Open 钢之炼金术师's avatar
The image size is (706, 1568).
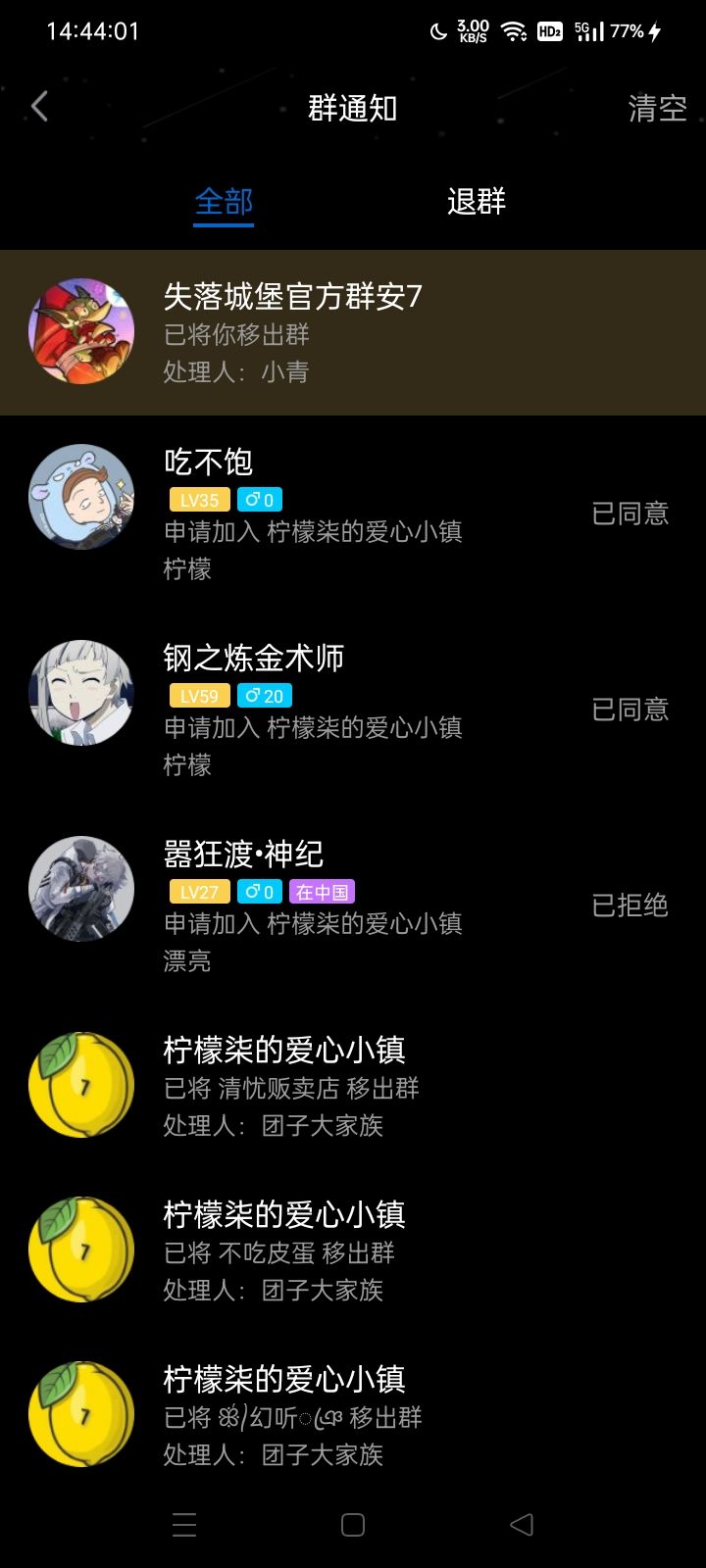(x=81, y=693)
